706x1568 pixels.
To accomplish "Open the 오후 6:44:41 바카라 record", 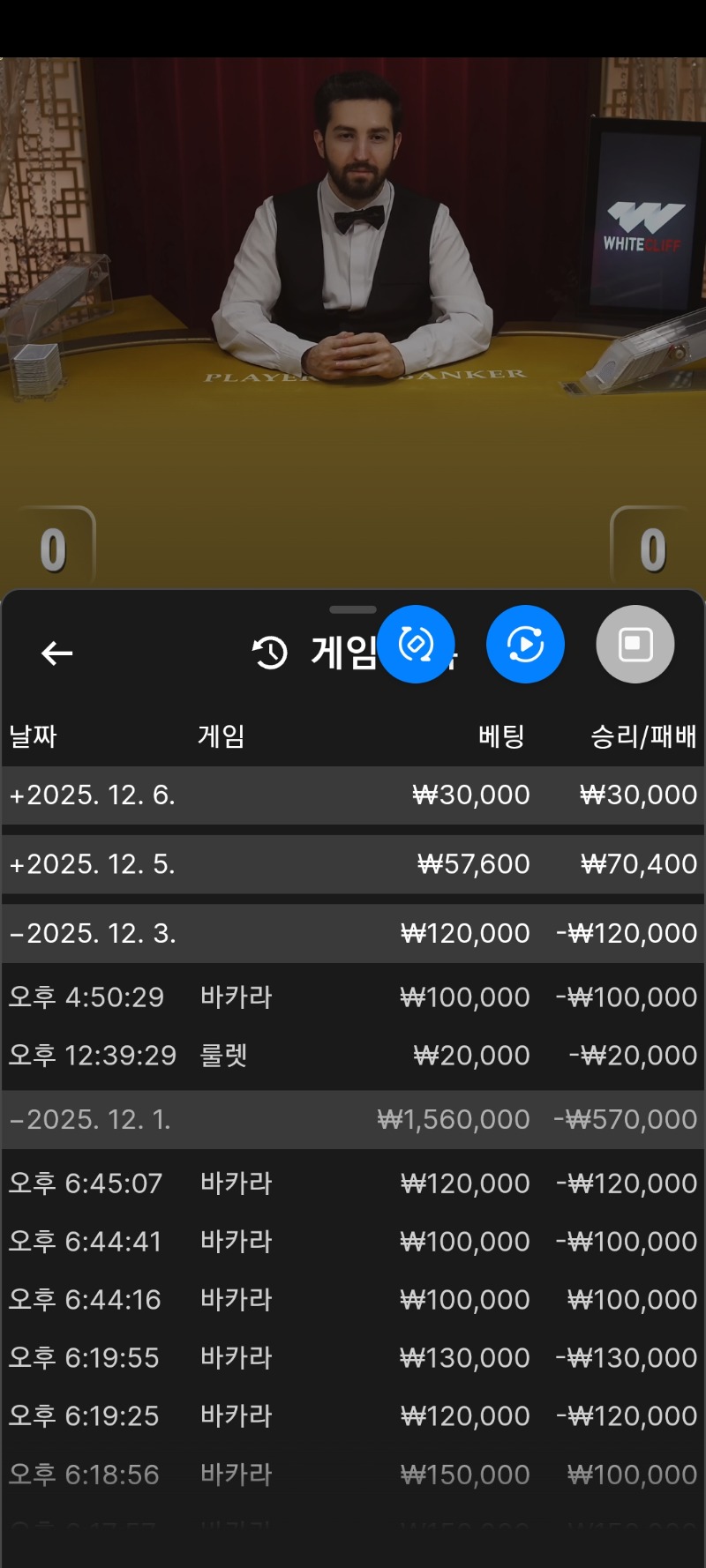I will click(x=353, y=1241).
